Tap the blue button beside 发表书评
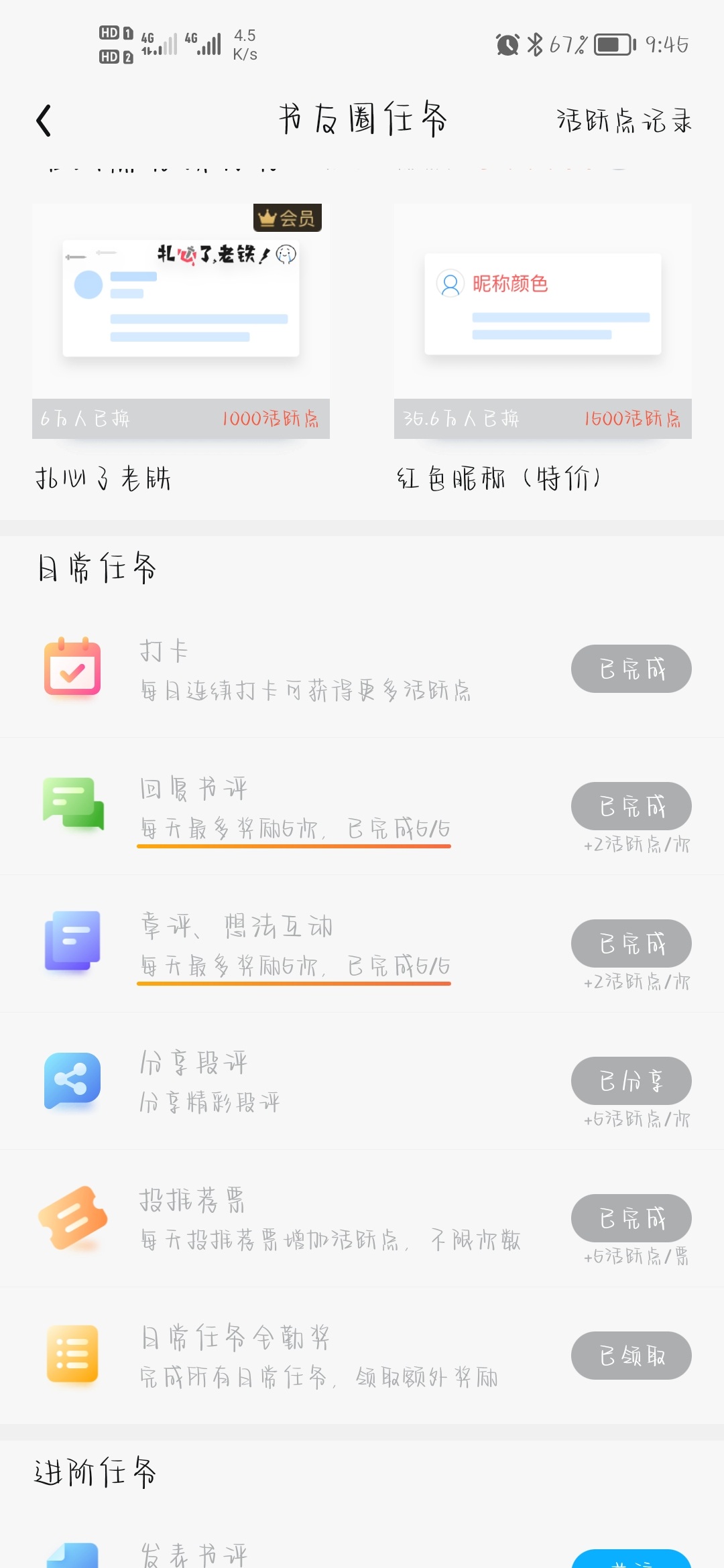 click(631, 1560)
